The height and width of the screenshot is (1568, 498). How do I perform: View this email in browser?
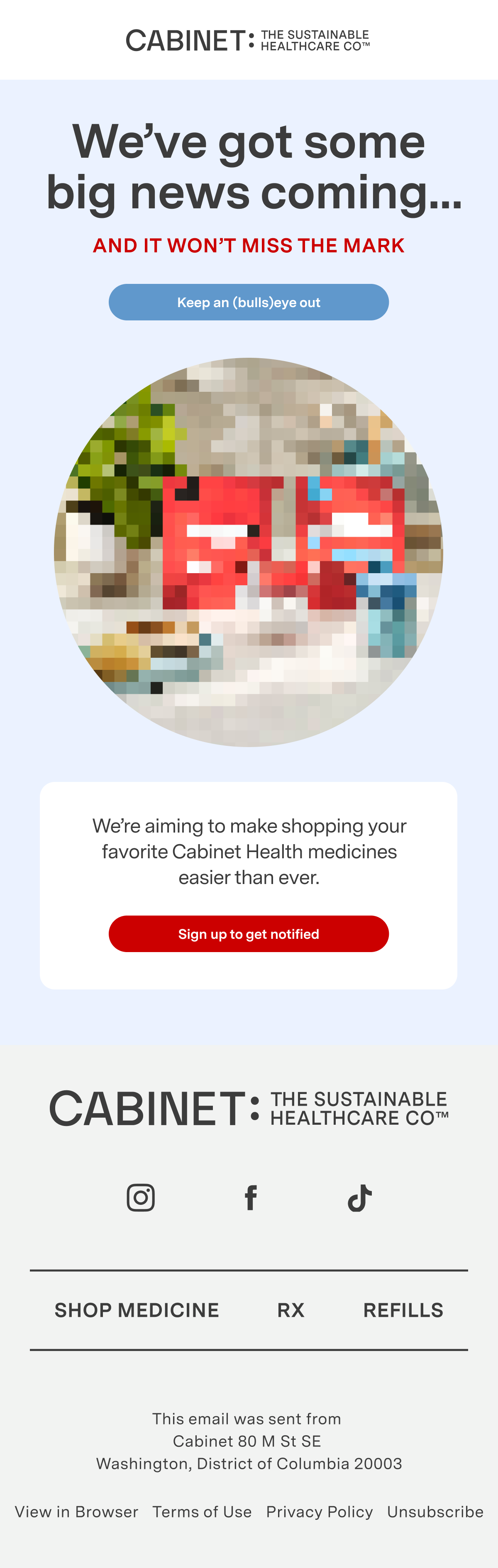(77, 1512)
